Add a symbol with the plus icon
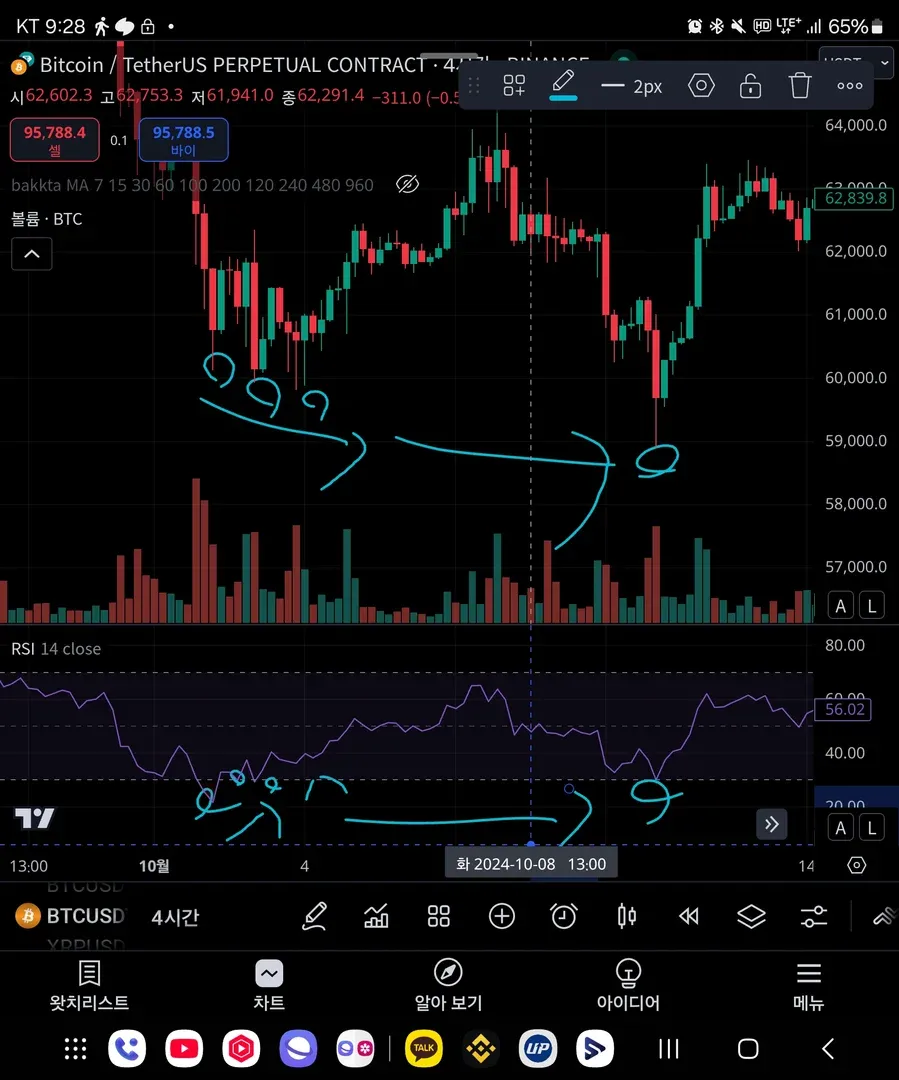899x1080 pixels. pyautogui.click(x=501, y=915)
